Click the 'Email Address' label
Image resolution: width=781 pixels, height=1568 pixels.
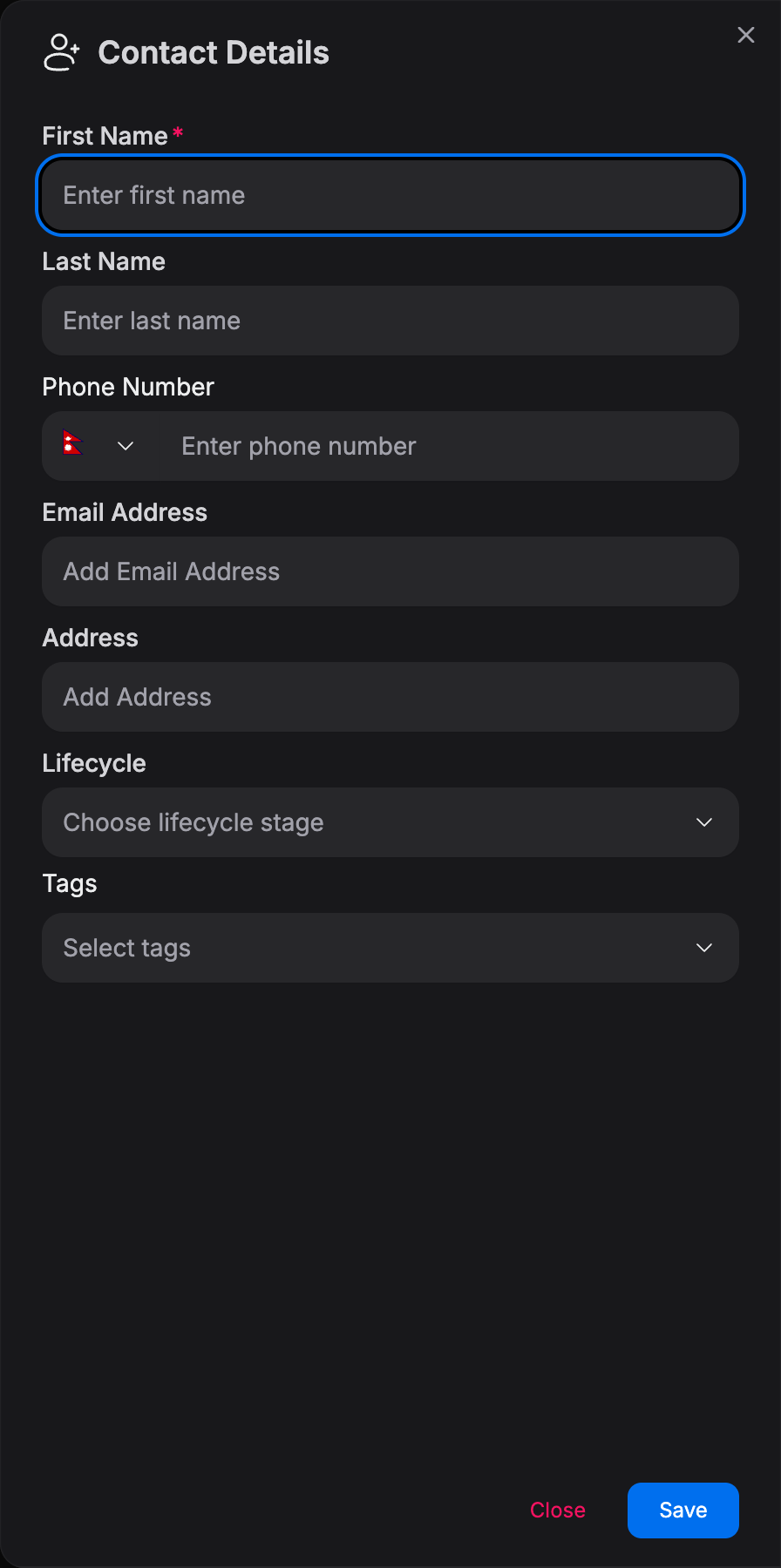(x=125, y=512)
